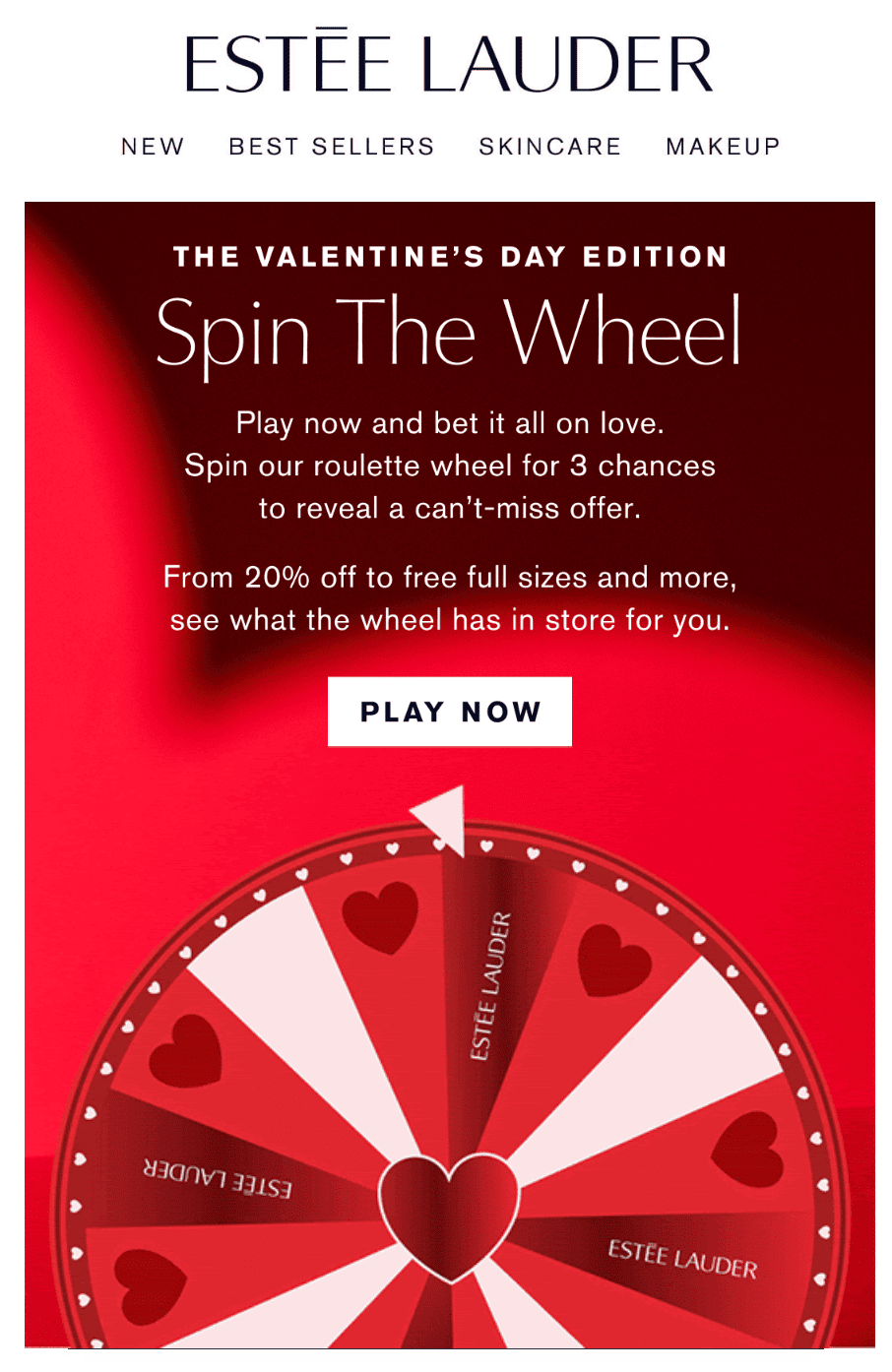
Task: Go to the BEST SELLERS section
Action: (331, 147)
